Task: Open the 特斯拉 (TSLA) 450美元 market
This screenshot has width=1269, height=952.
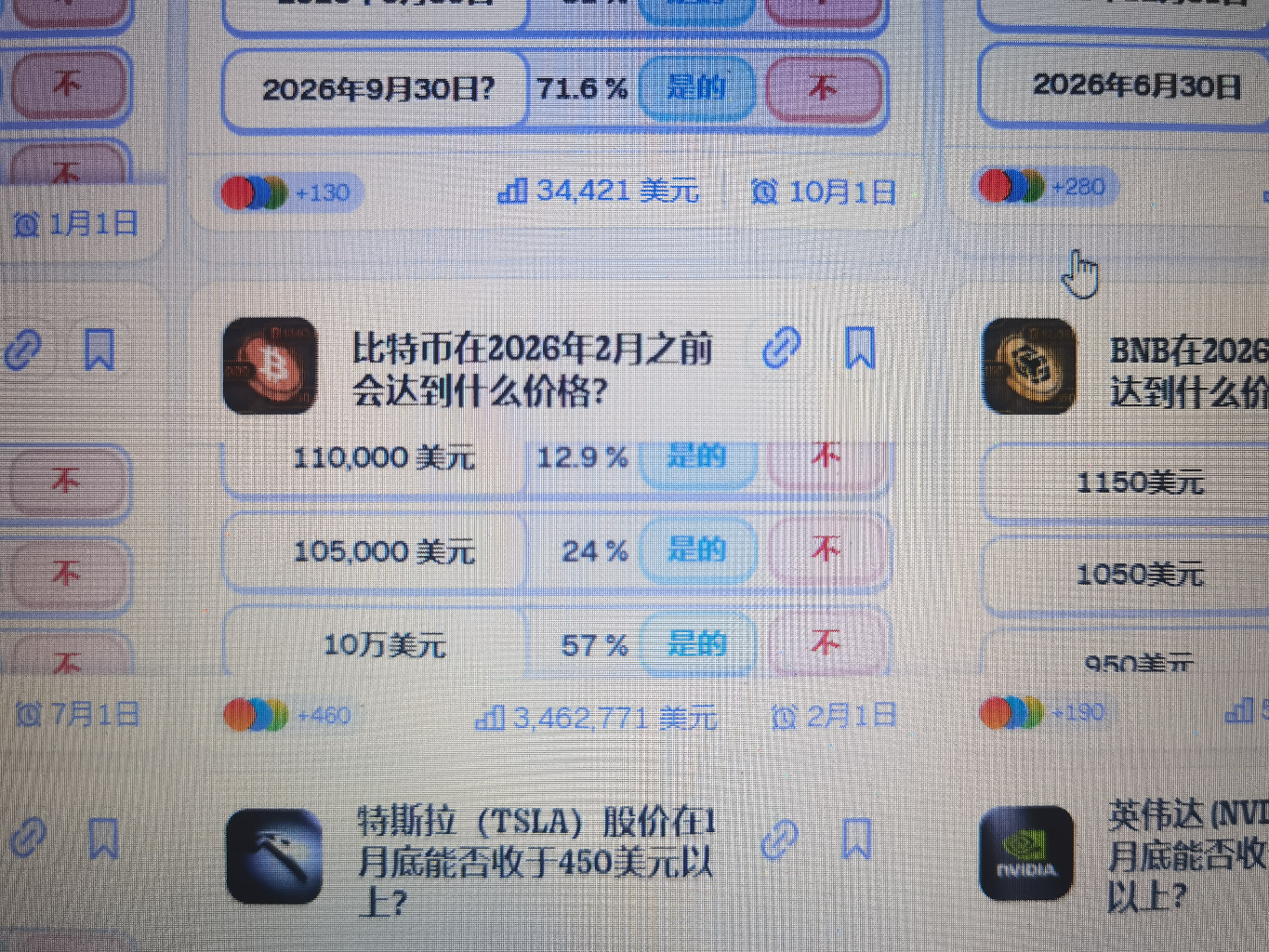Action: click(x=535, y=861)
